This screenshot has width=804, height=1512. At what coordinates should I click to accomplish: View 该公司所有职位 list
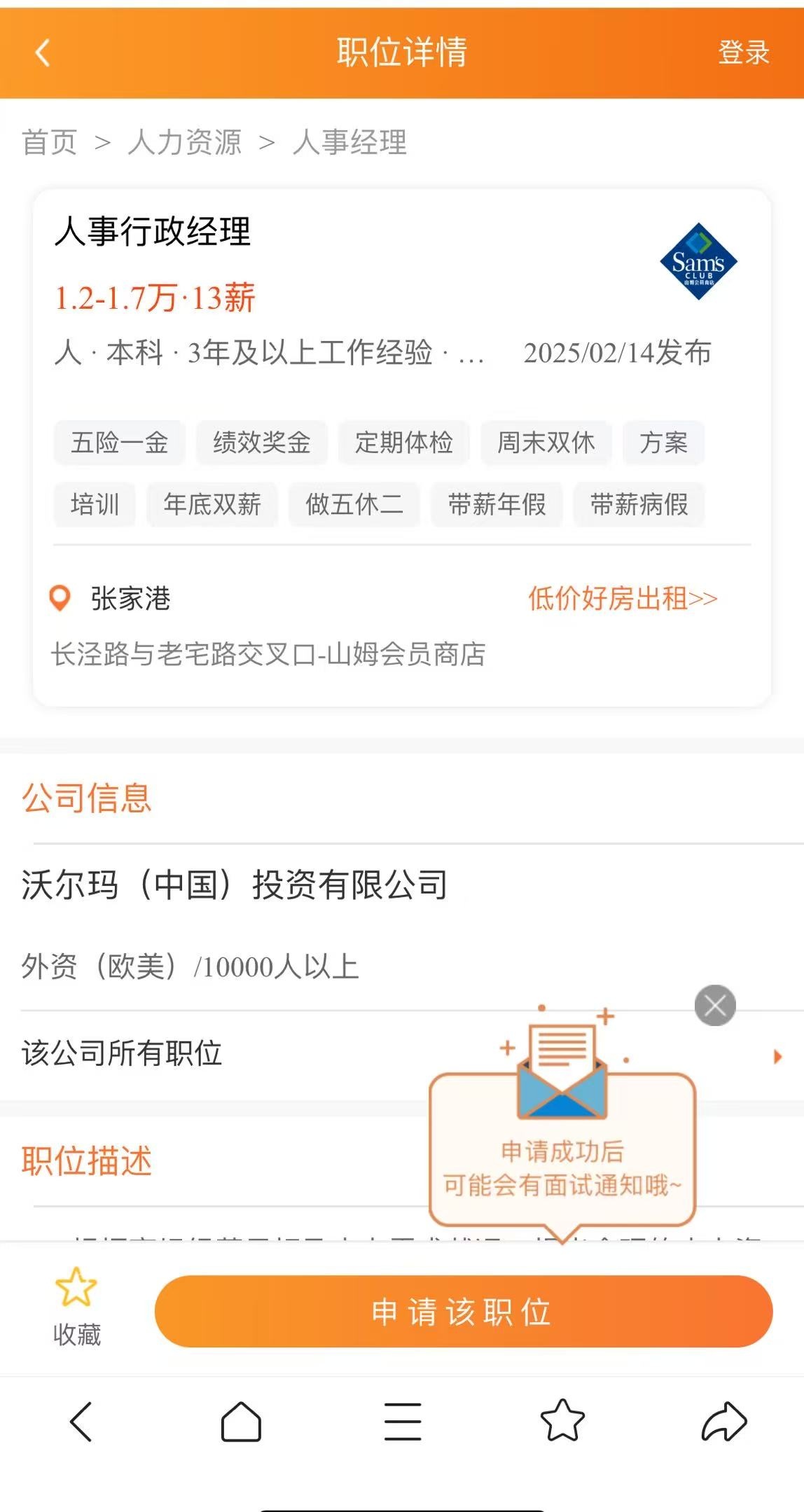pos(210,1054)
